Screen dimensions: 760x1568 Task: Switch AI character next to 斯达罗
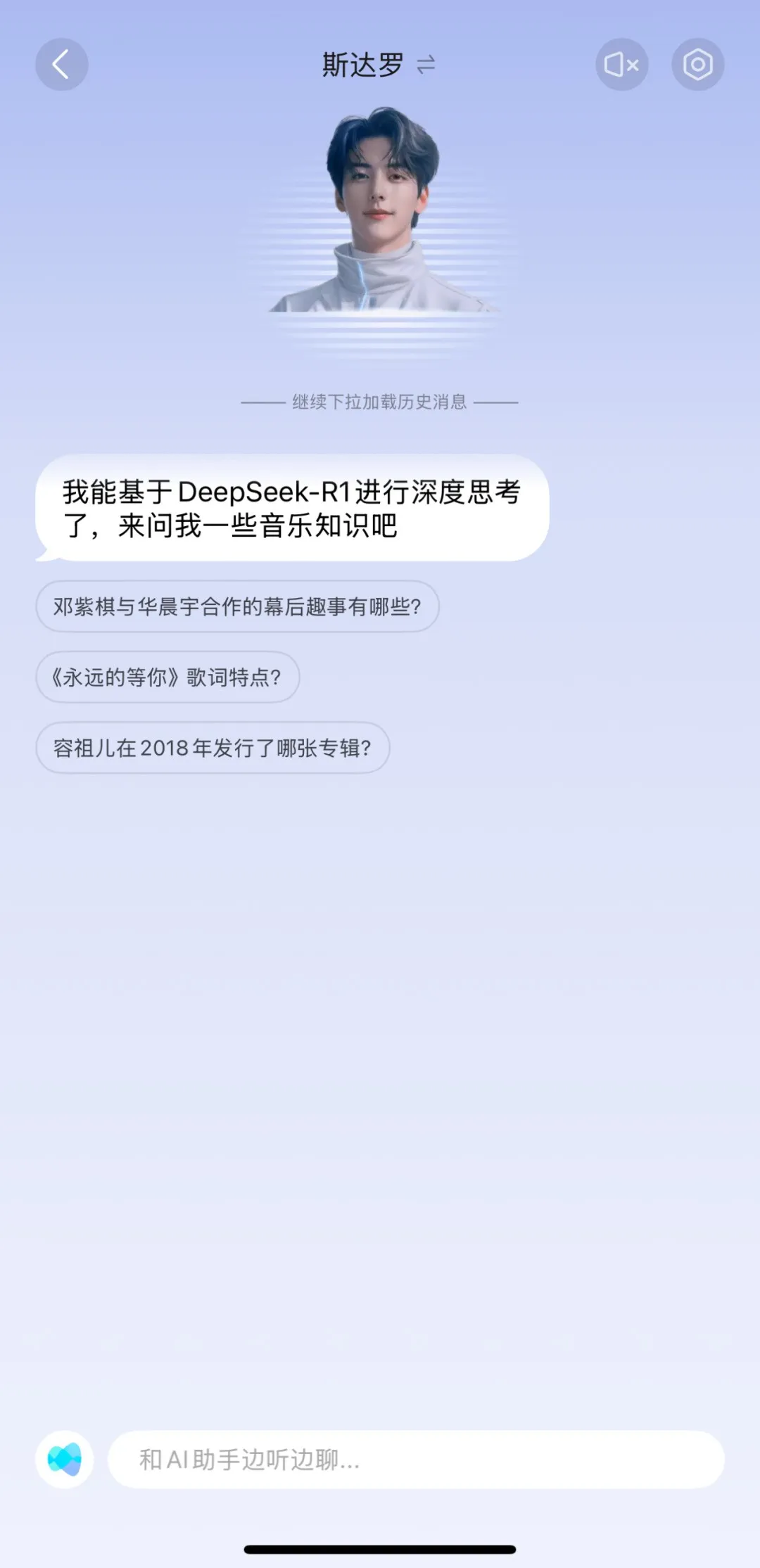(426, 65)
